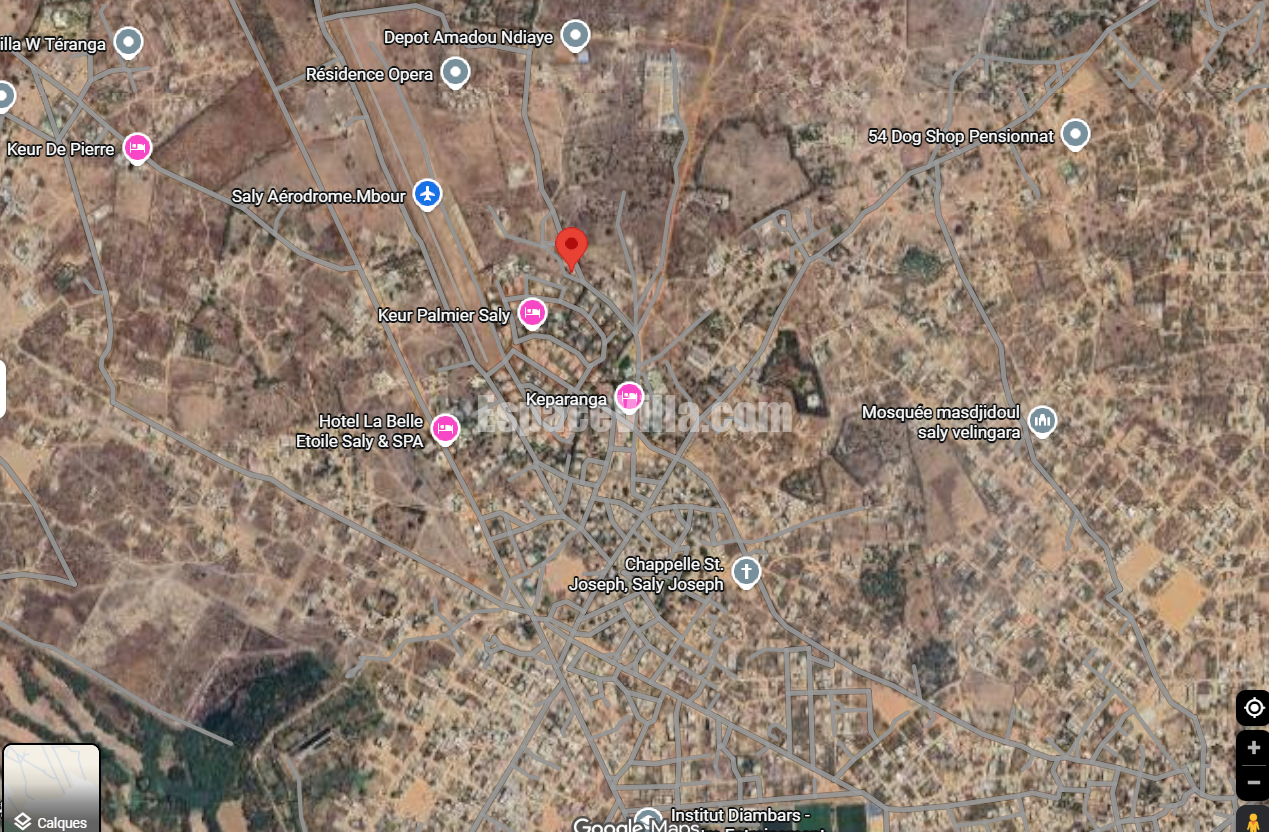Viewport: 1269px width, 832px height.
Task: Select the Résidence Opera place marker
Action: [456, 73]
